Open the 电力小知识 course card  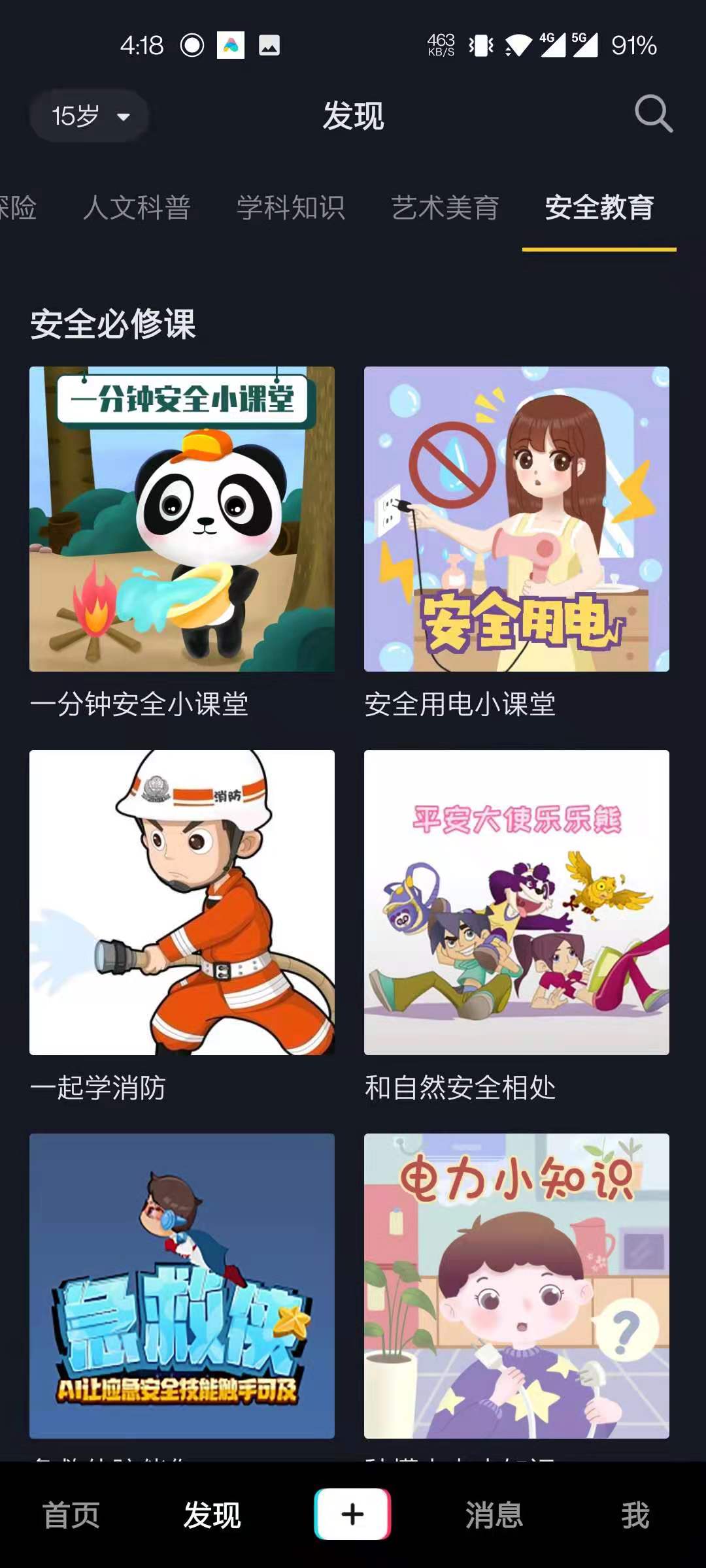pos(516,1285)
